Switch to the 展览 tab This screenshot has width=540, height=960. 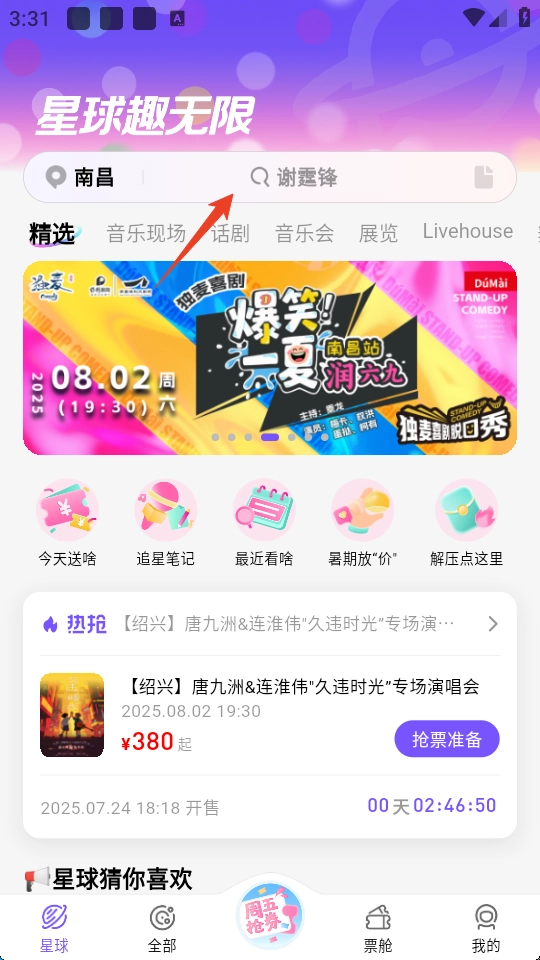tap(378, 233)
